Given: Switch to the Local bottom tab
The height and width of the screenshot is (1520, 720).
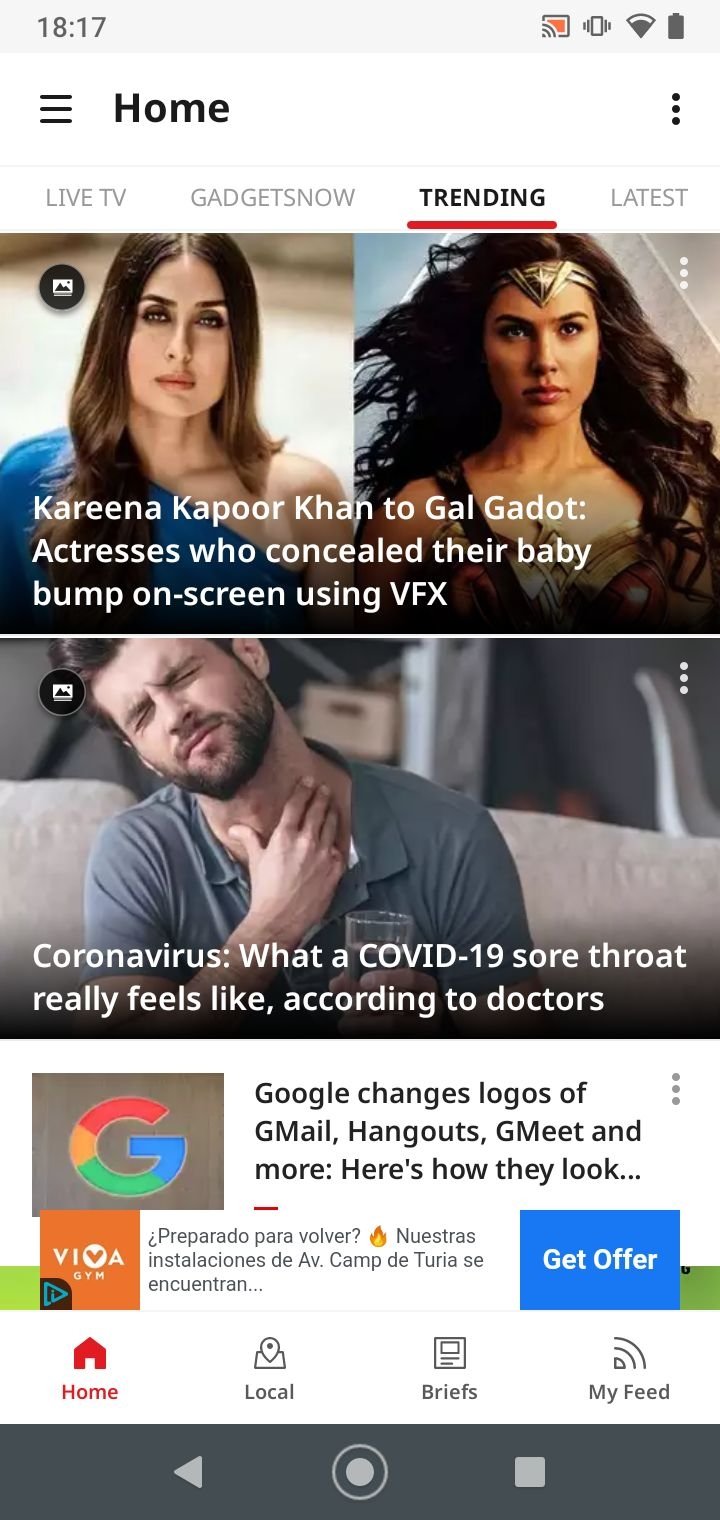Looking at the screenshot, I should [270, 1368].
